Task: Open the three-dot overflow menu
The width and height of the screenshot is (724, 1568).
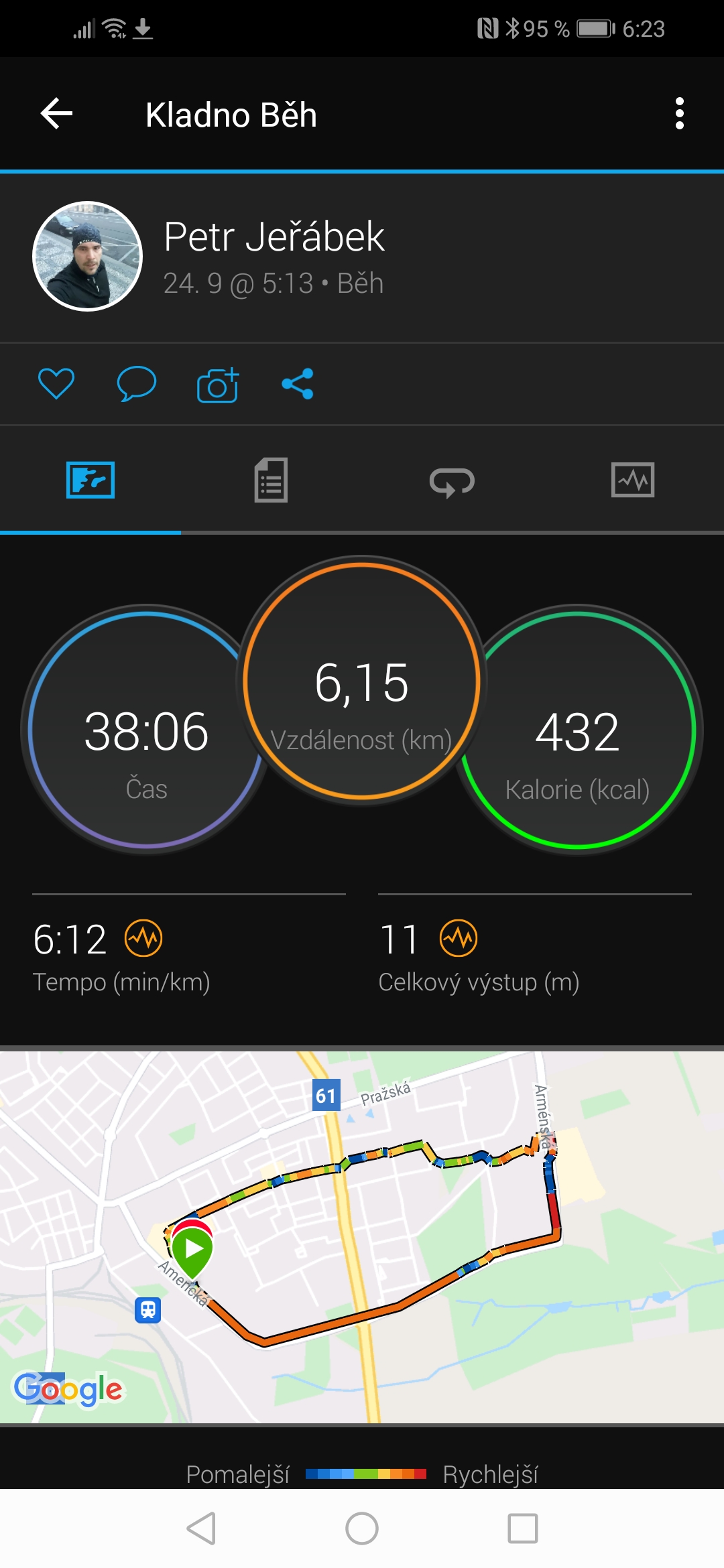Action: click(x=679, y=114)
